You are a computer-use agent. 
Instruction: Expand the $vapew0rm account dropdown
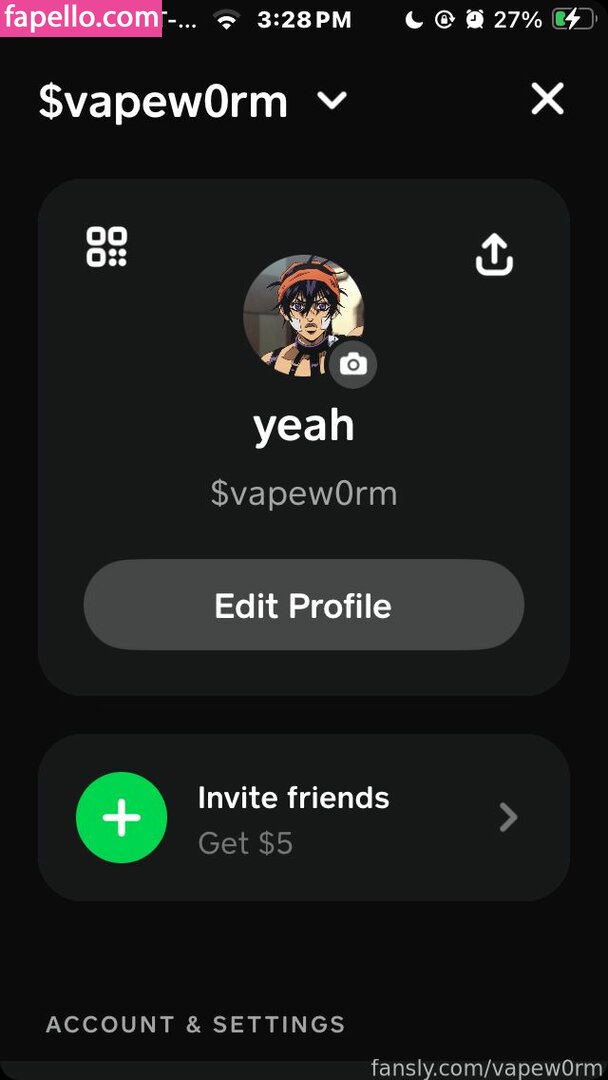point(331,101)
